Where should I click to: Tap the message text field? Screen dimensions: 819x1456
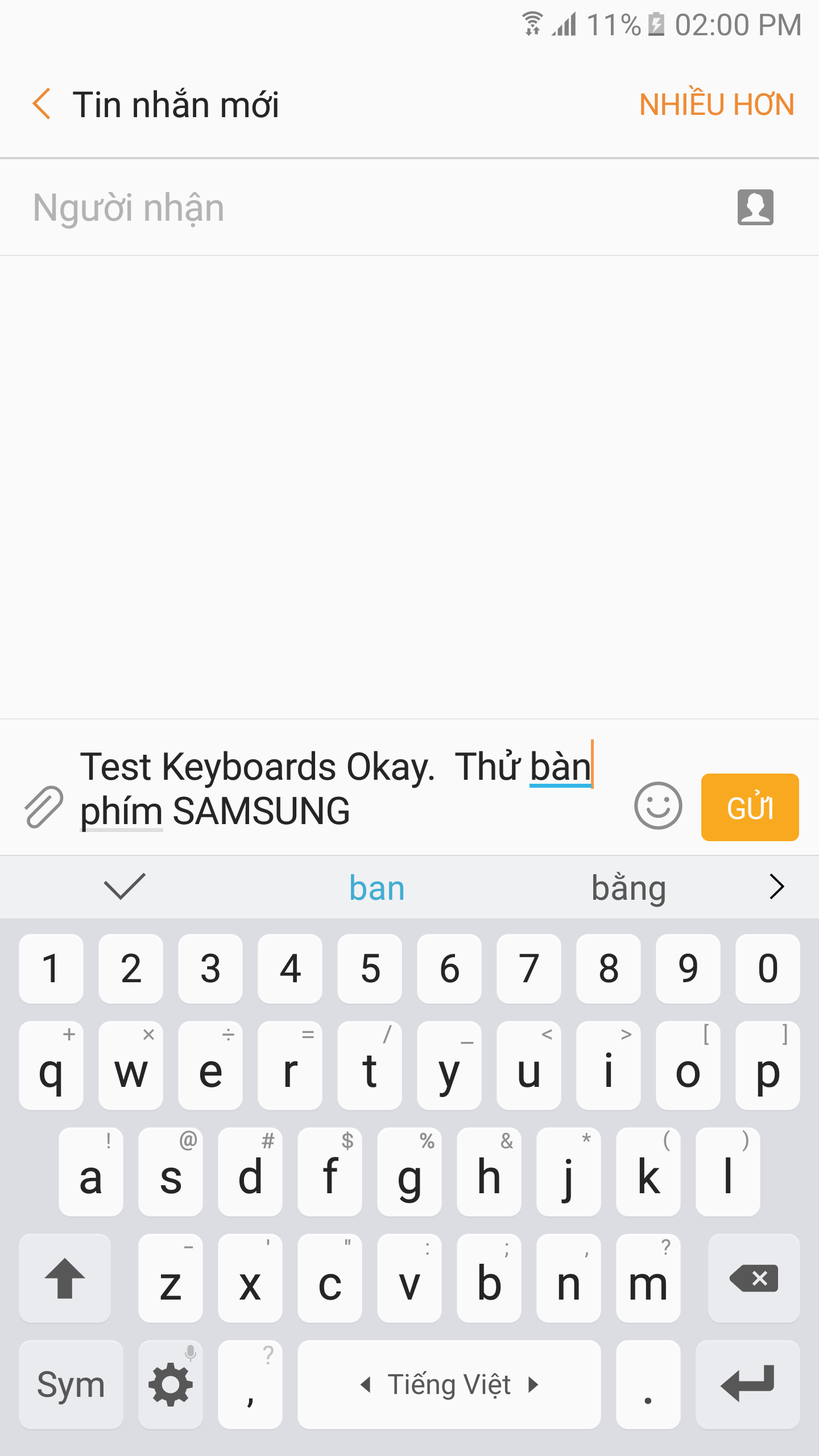pyautogui.click(x=341, y=789)
